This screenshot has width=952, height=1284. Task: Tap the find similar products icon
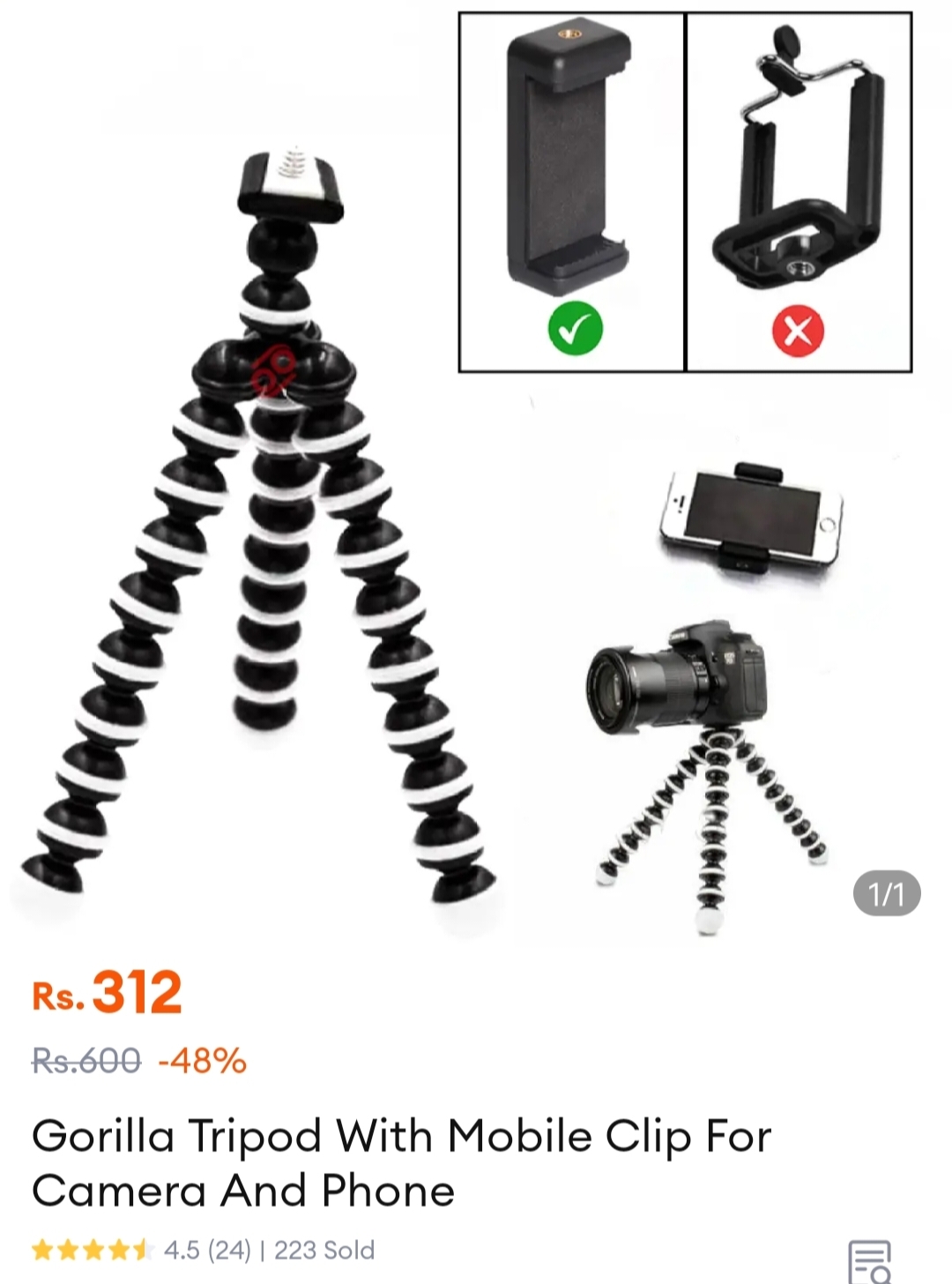tap(869, 1261)
